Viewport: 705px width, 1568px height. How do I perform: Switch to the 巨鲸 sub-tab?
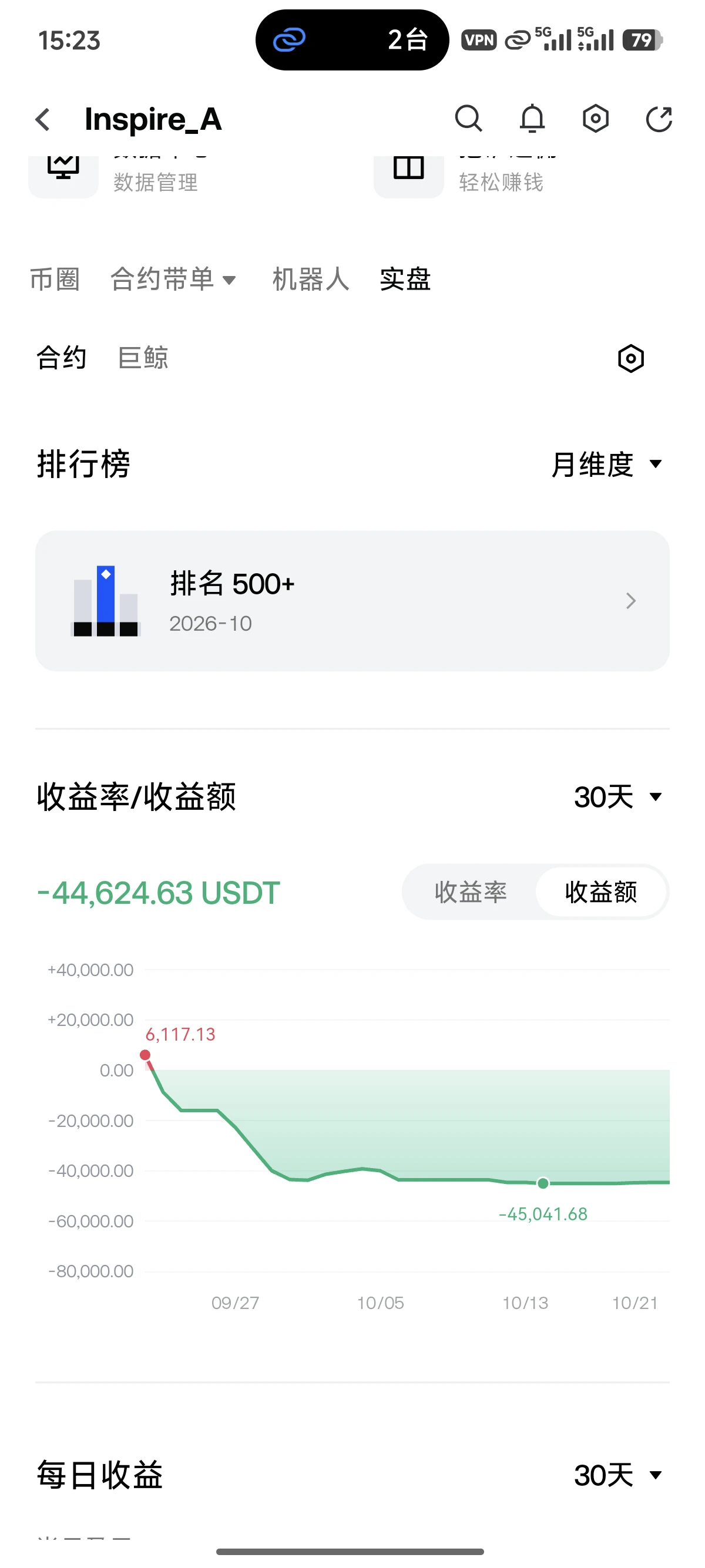click(x=143, y=357)
